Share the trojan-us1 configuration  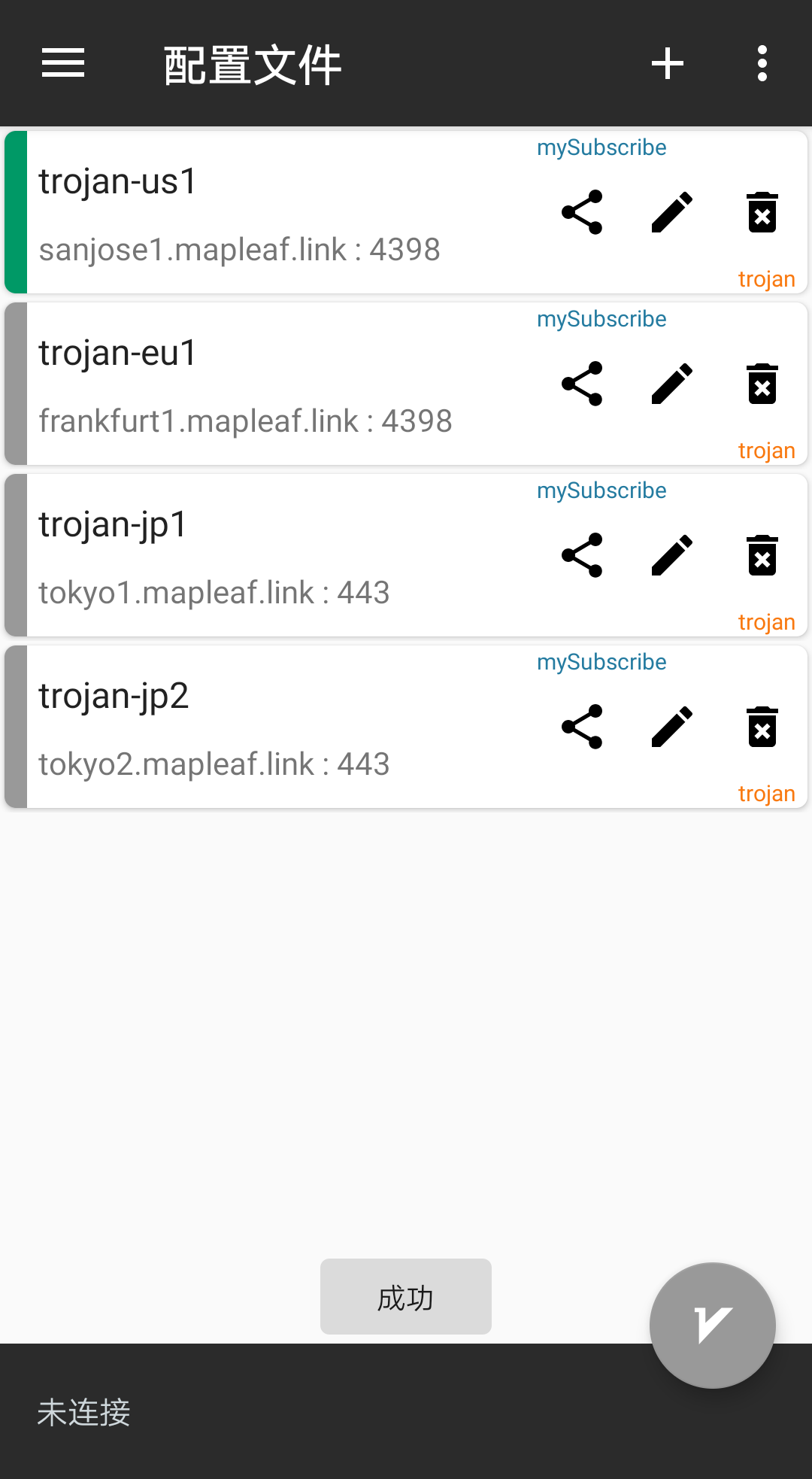582,212
